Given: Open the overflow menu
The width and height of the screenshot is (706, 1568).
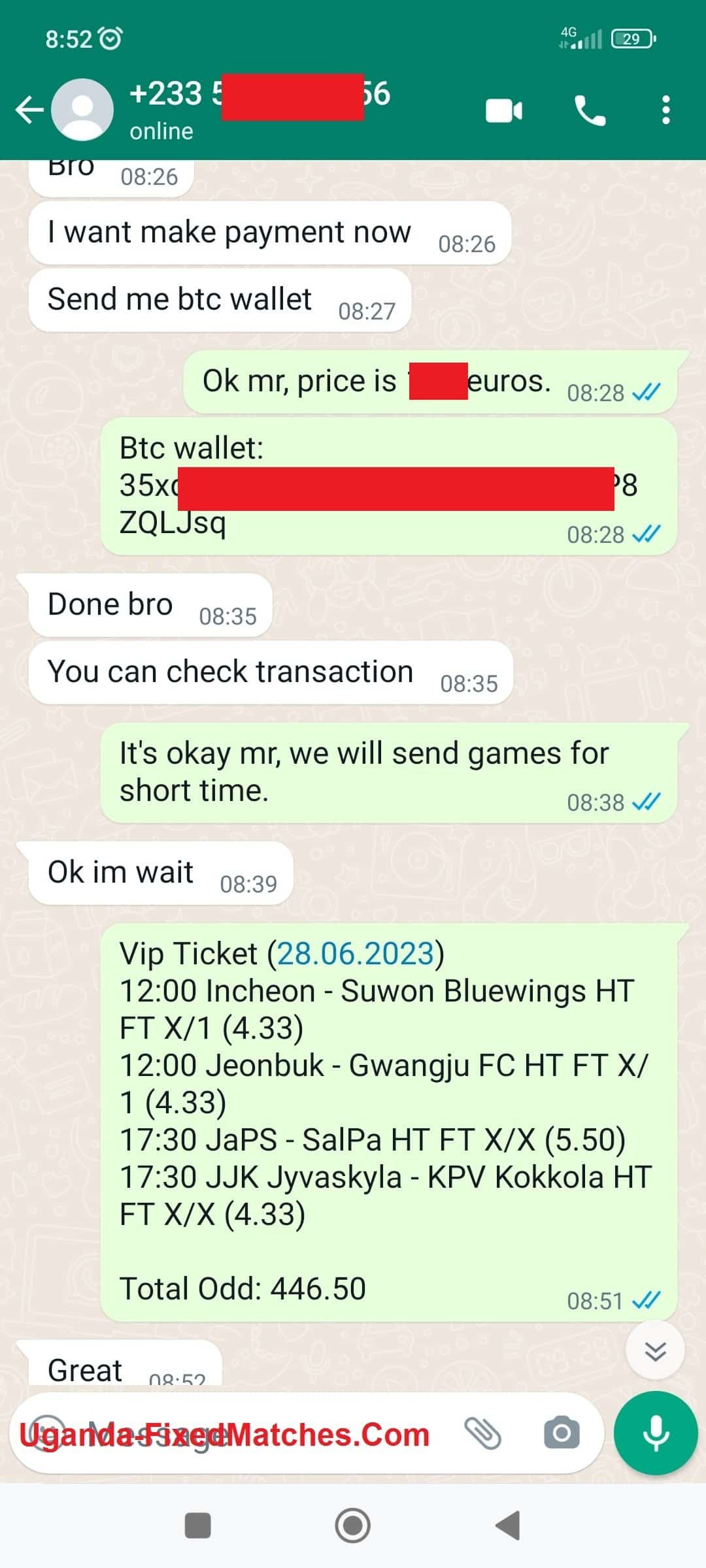Looking at the screenshot, I should point(665,110).
